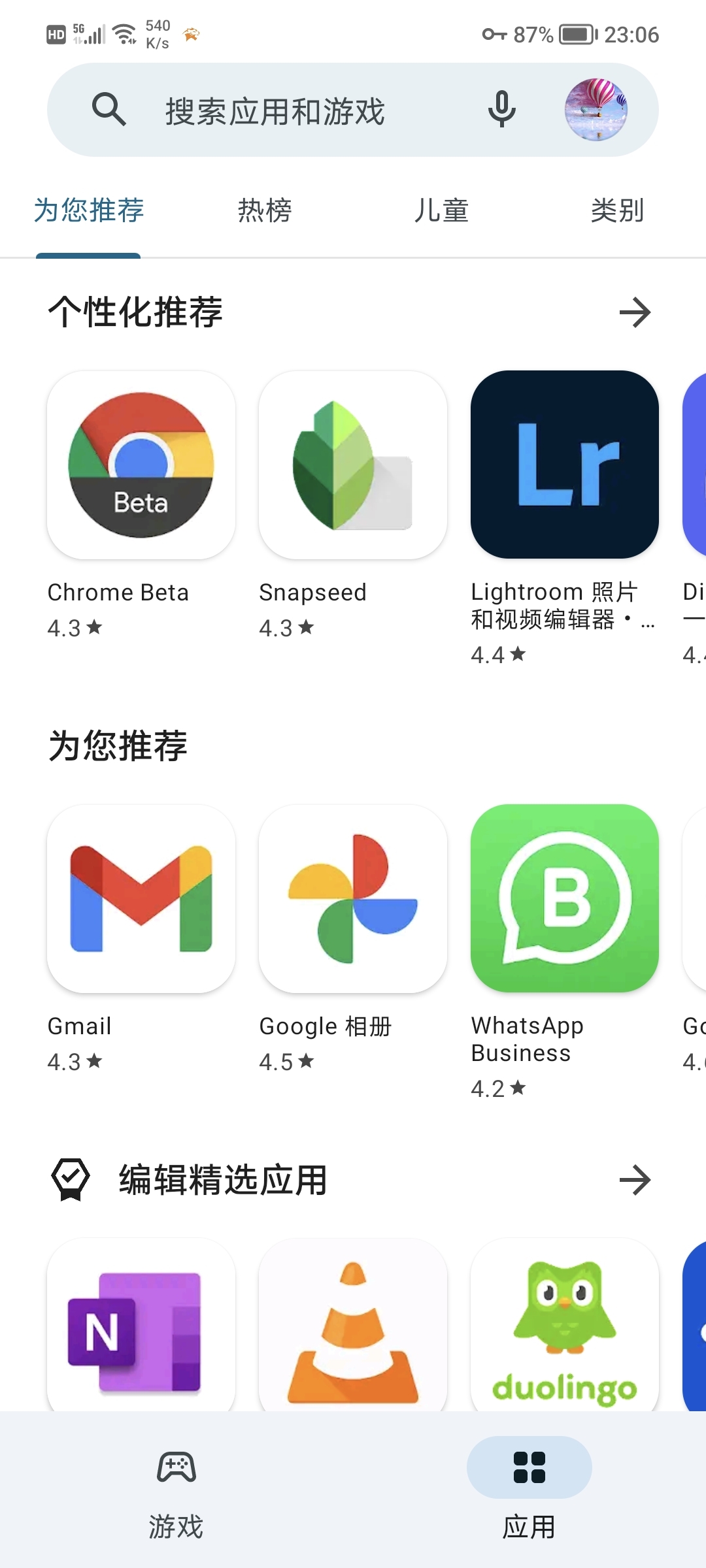The height and width of the screenshot is (1568, 706).
Task: Open the account profile avatar
Action: (x=596, y=110)
